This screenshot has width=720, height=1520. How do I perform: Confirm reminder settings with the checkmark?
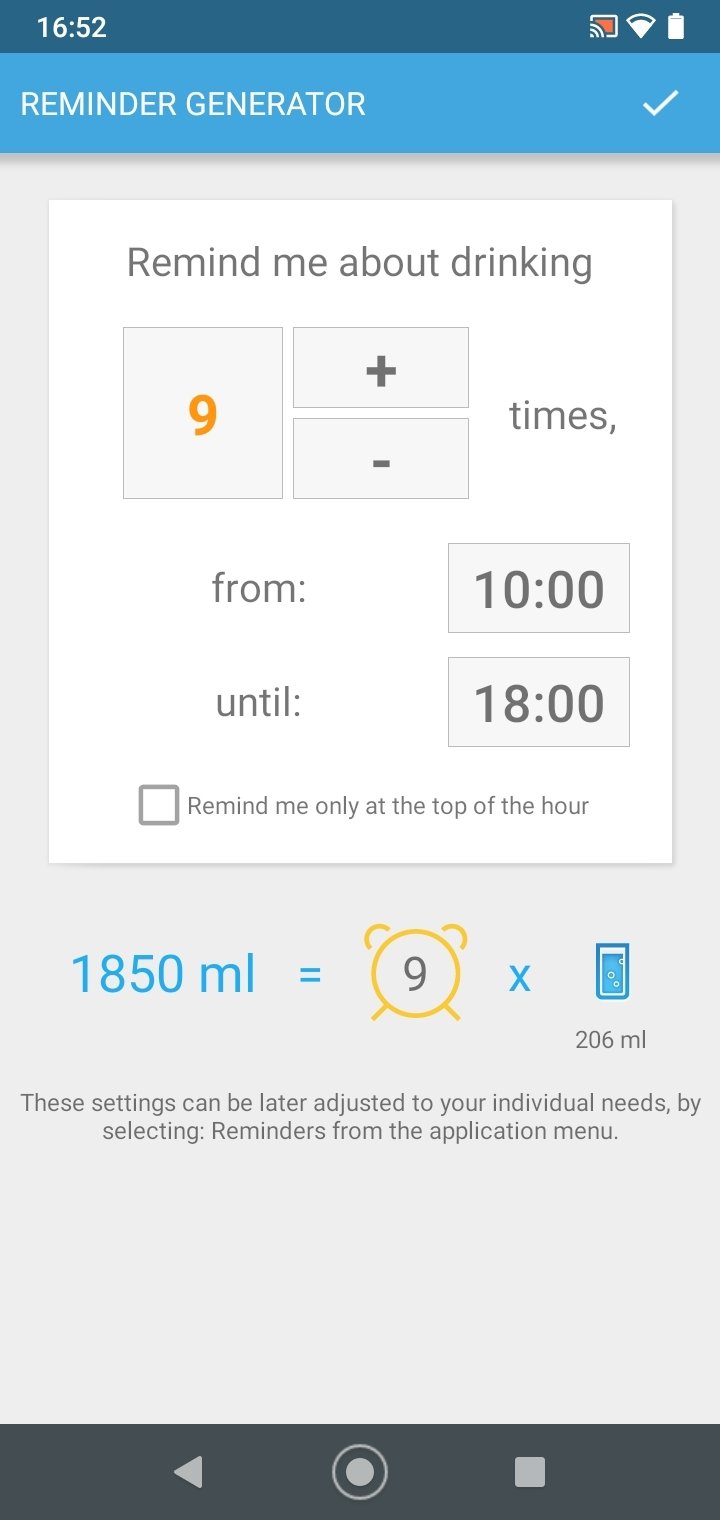[660, 103]
